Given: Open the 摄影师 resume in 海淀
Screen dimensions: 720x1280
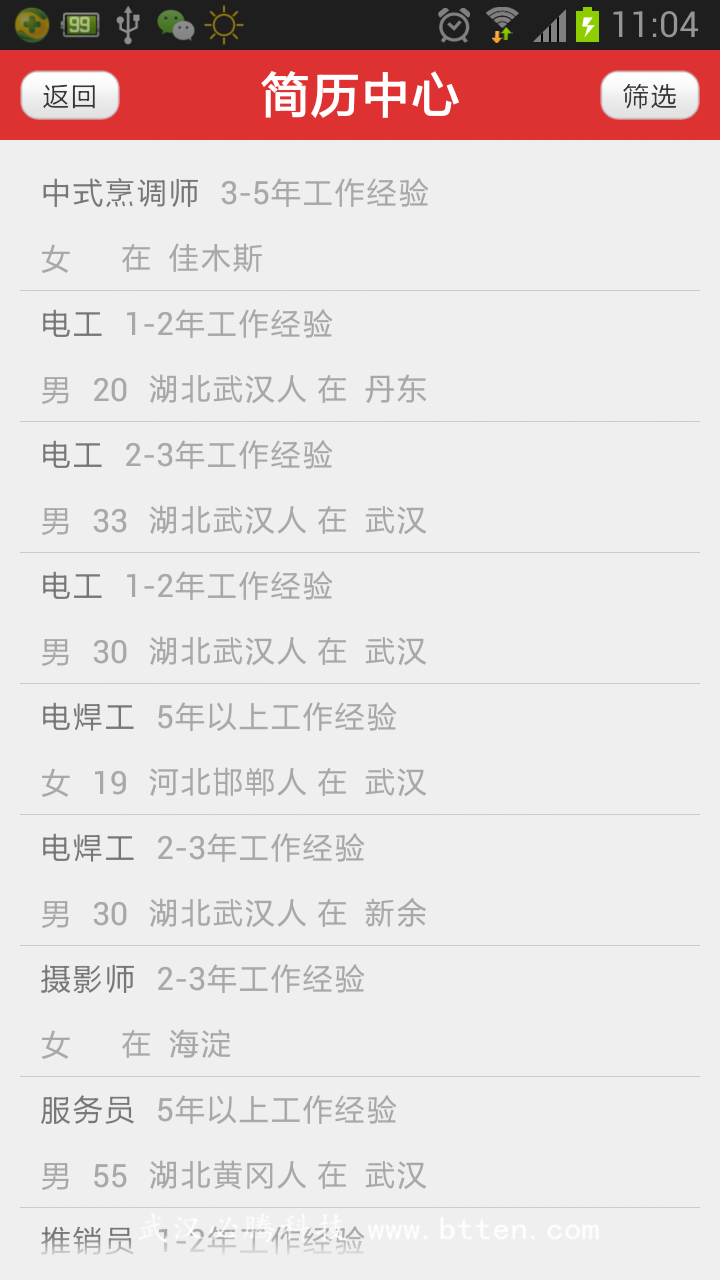Looking at the screenshot, I should click(x=360, y=1012).
